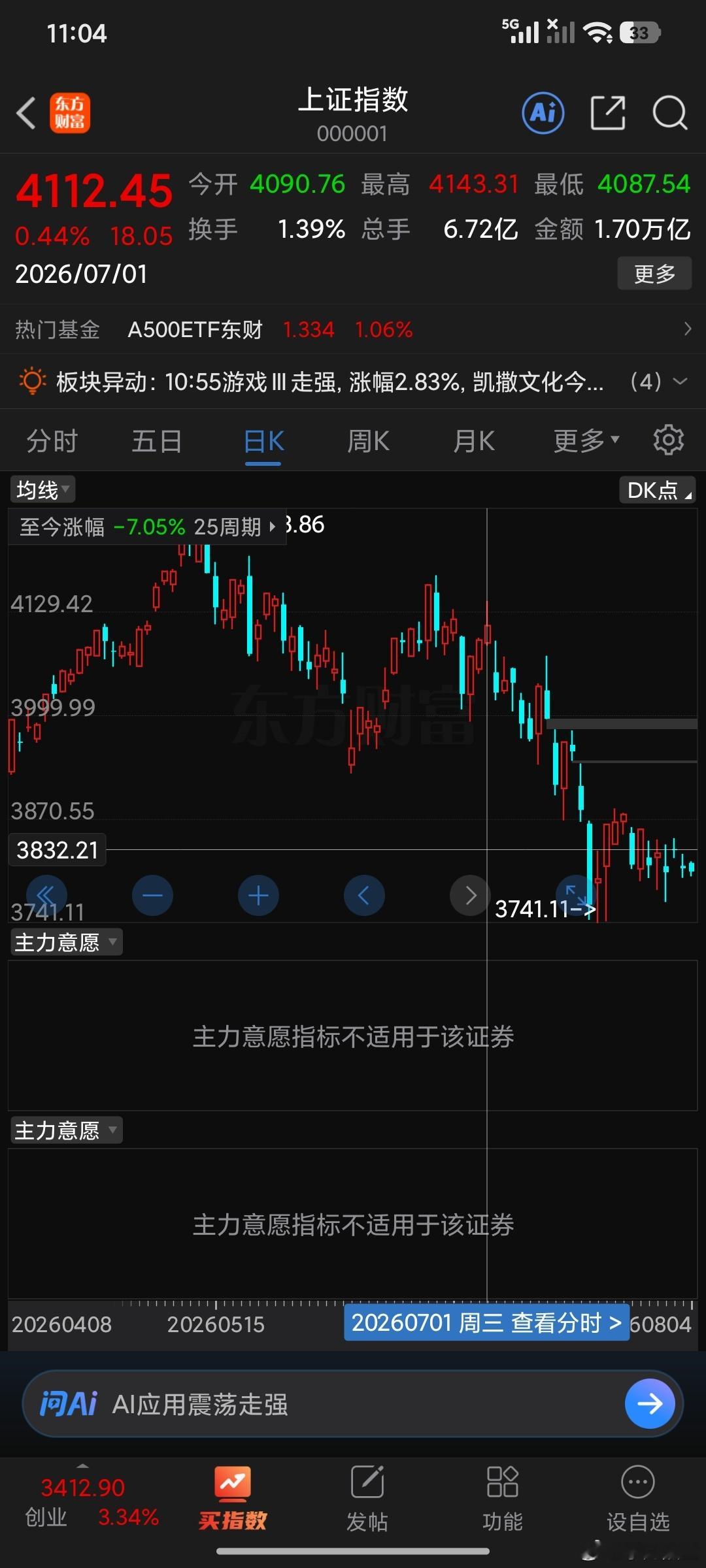Zoom out the K chart with minus
The height and width of the screenshot is (1568, 706).
(152, 895)
